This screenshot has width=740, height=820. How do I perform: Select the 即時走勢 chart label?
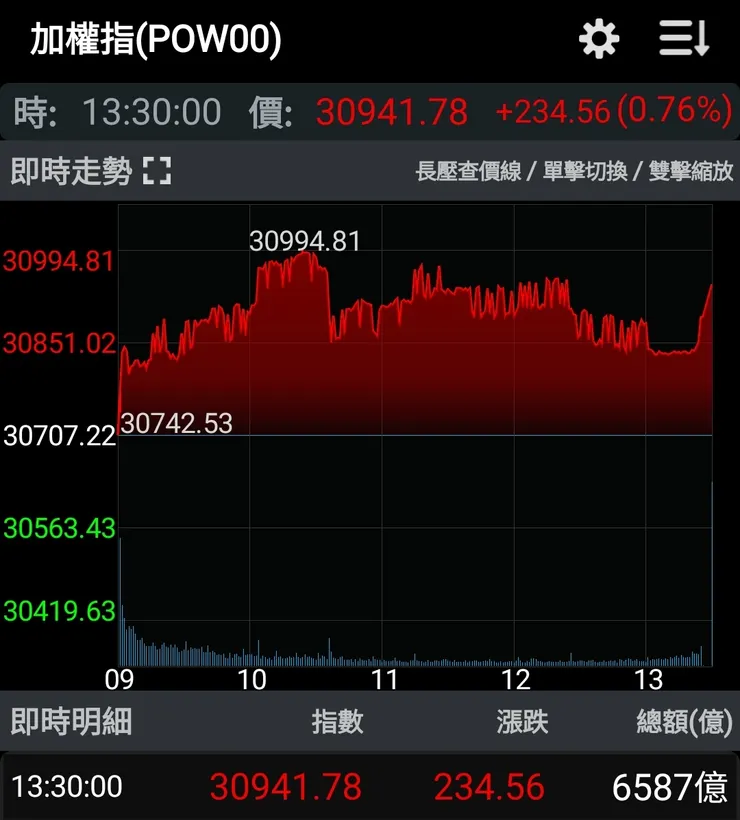(72, 171)
